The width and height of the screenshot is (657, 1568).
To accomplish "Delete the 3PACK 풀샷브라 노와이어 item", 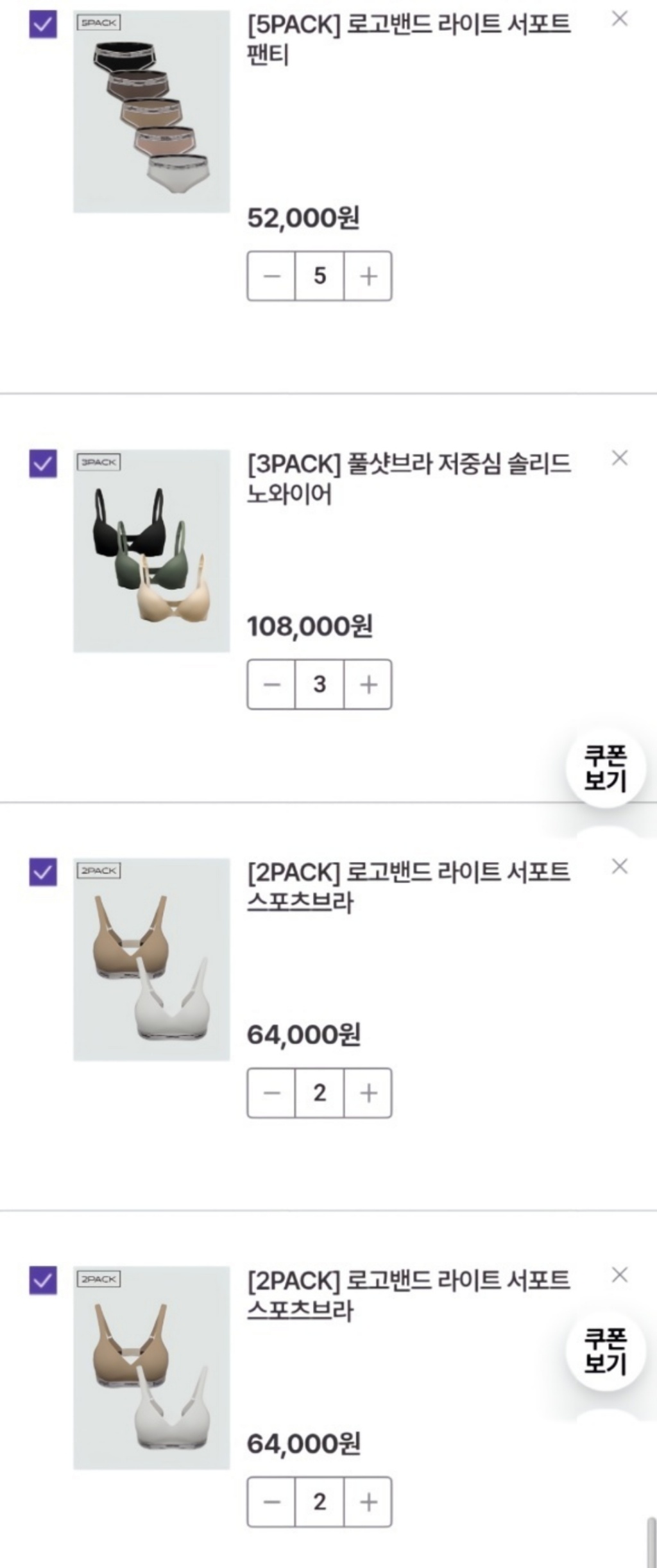I will 619,458.
